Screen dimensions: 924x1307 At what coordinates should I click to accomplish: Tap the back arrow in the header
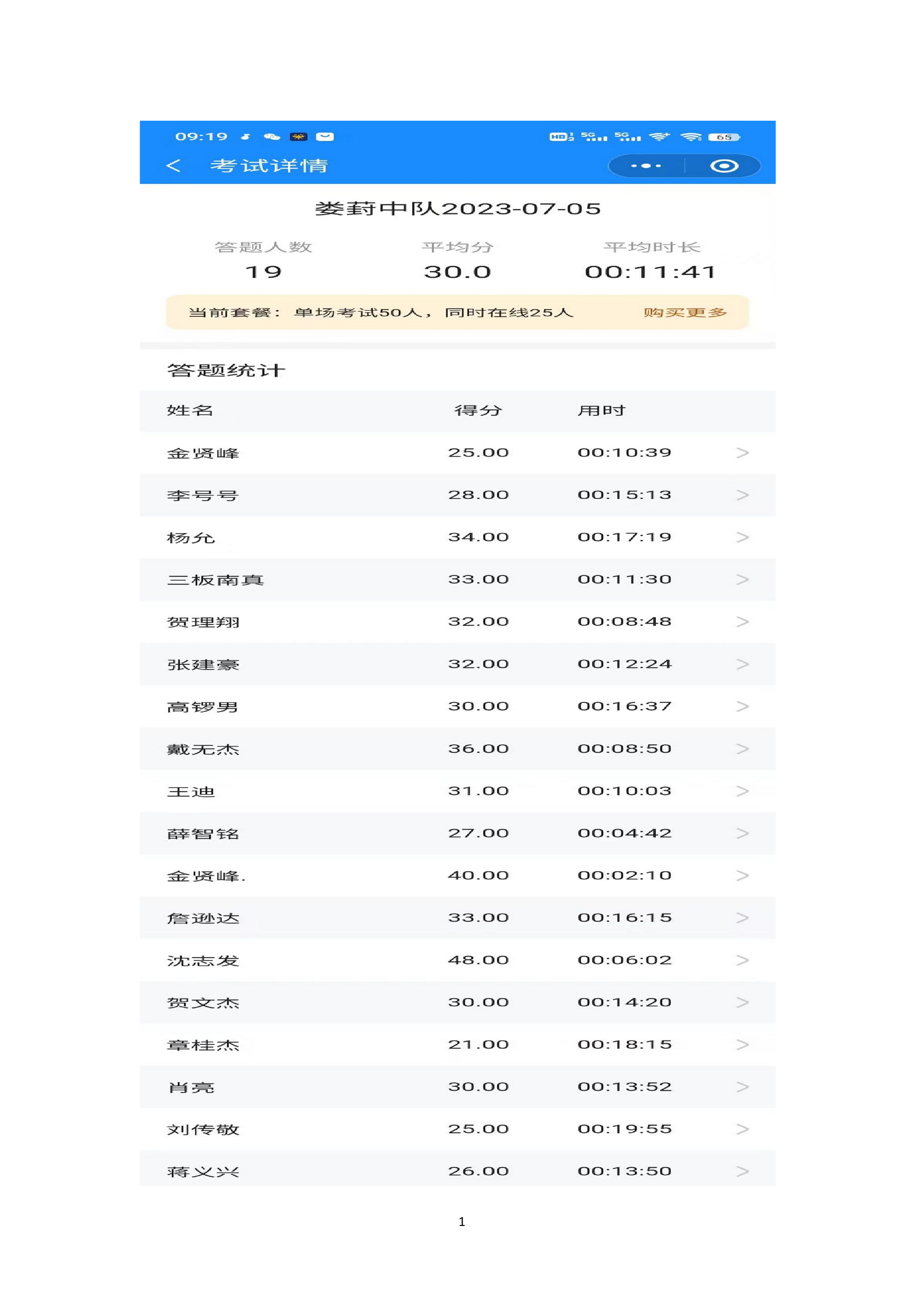click(x=175, y=166)
